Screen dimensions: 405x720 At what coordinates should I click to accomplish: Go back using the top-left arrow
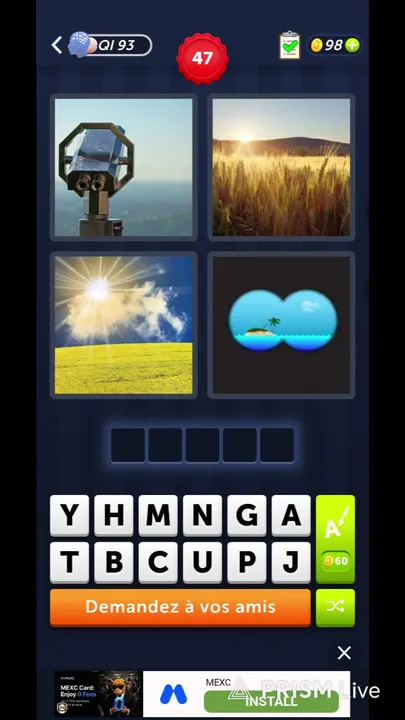click(56, 45)
